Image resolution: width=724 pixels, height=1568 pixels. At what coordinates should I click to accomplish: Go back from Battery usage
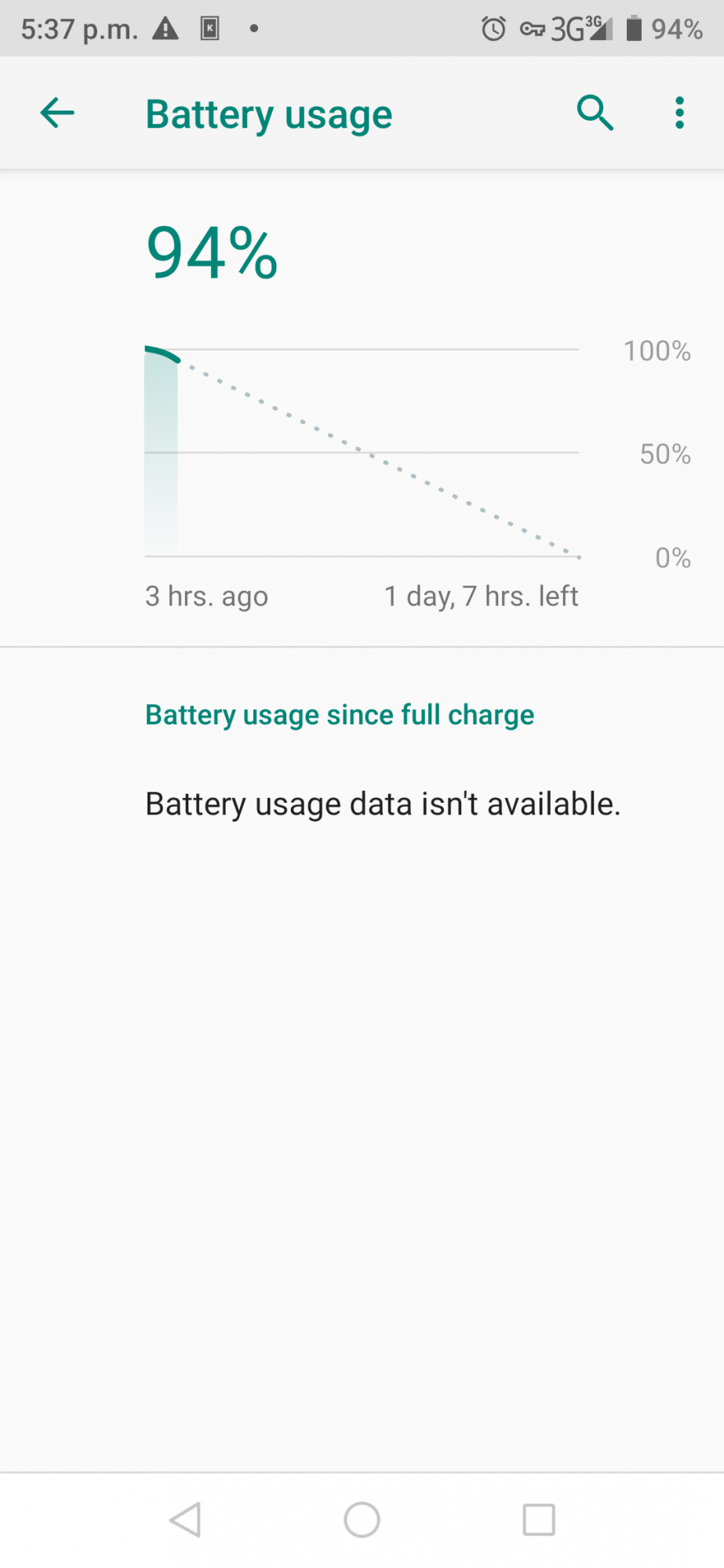tap(57, 114)
